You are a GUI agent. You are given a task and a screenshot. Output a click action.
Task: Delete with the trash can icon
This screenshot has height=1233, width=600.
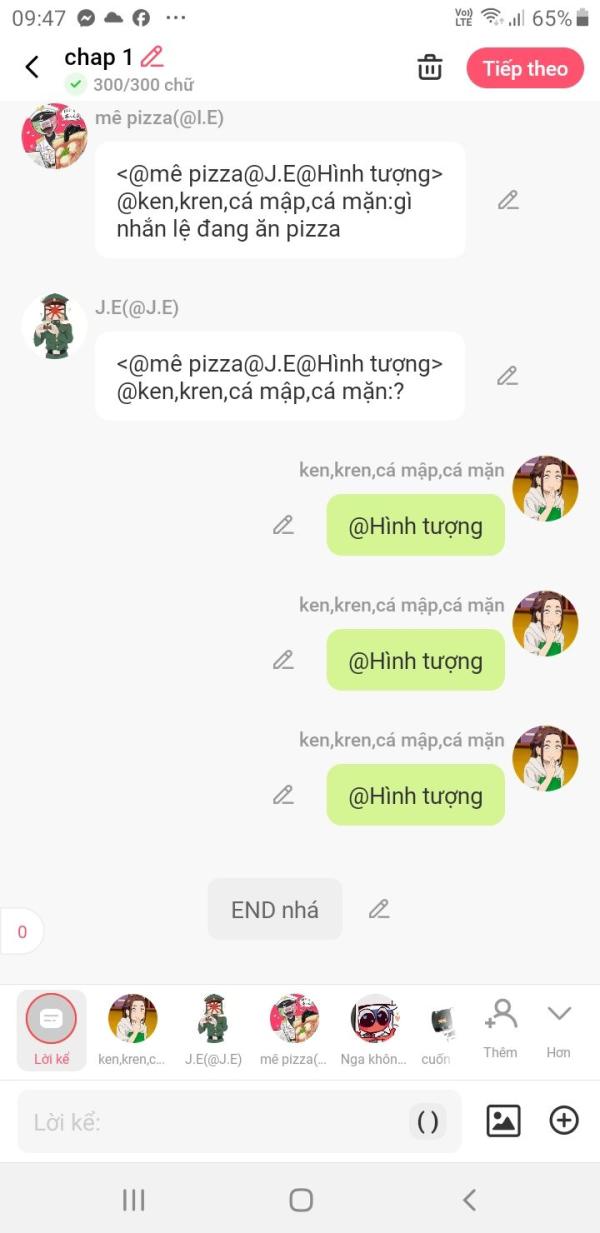point(430,68)
